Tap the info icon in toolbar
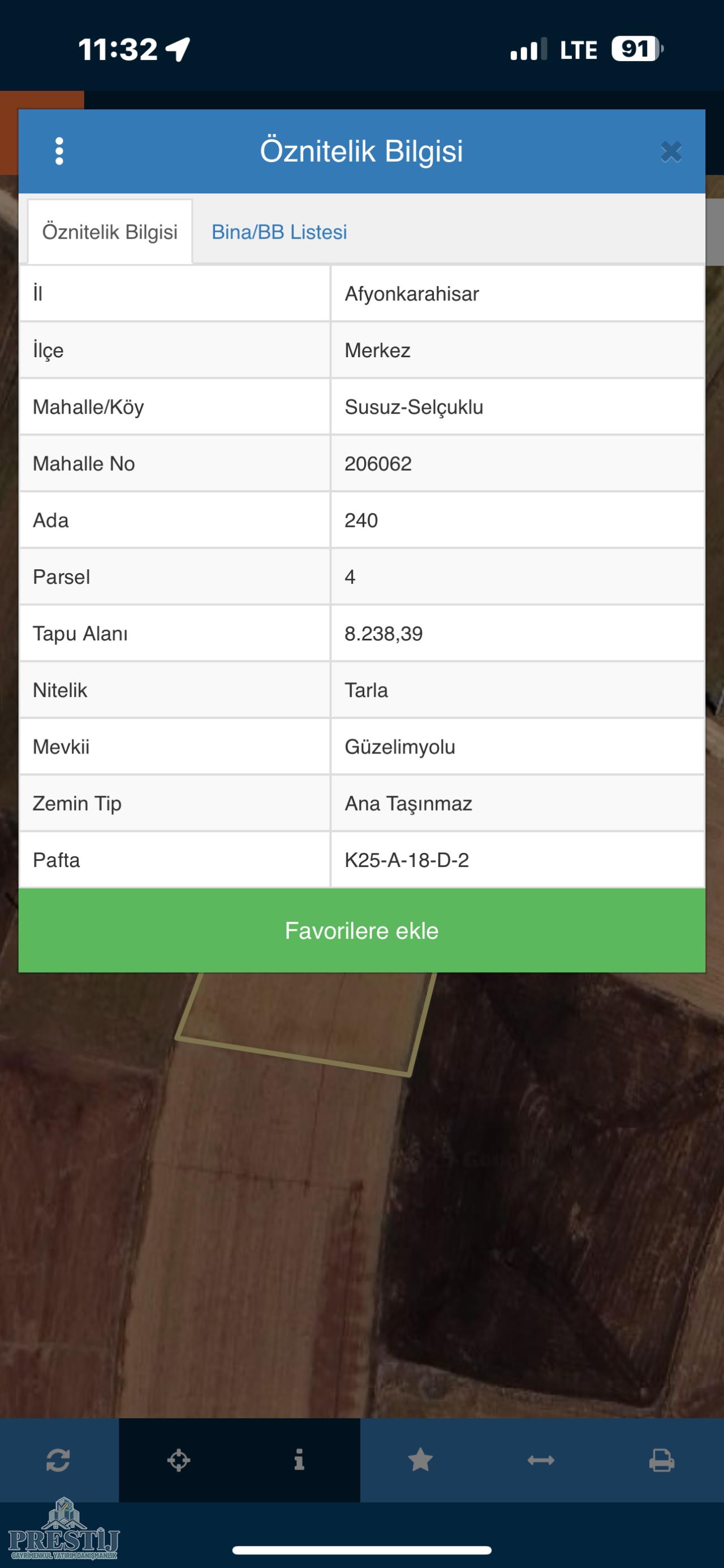This screenshot has width=724, height=1568. (299, 1460)
